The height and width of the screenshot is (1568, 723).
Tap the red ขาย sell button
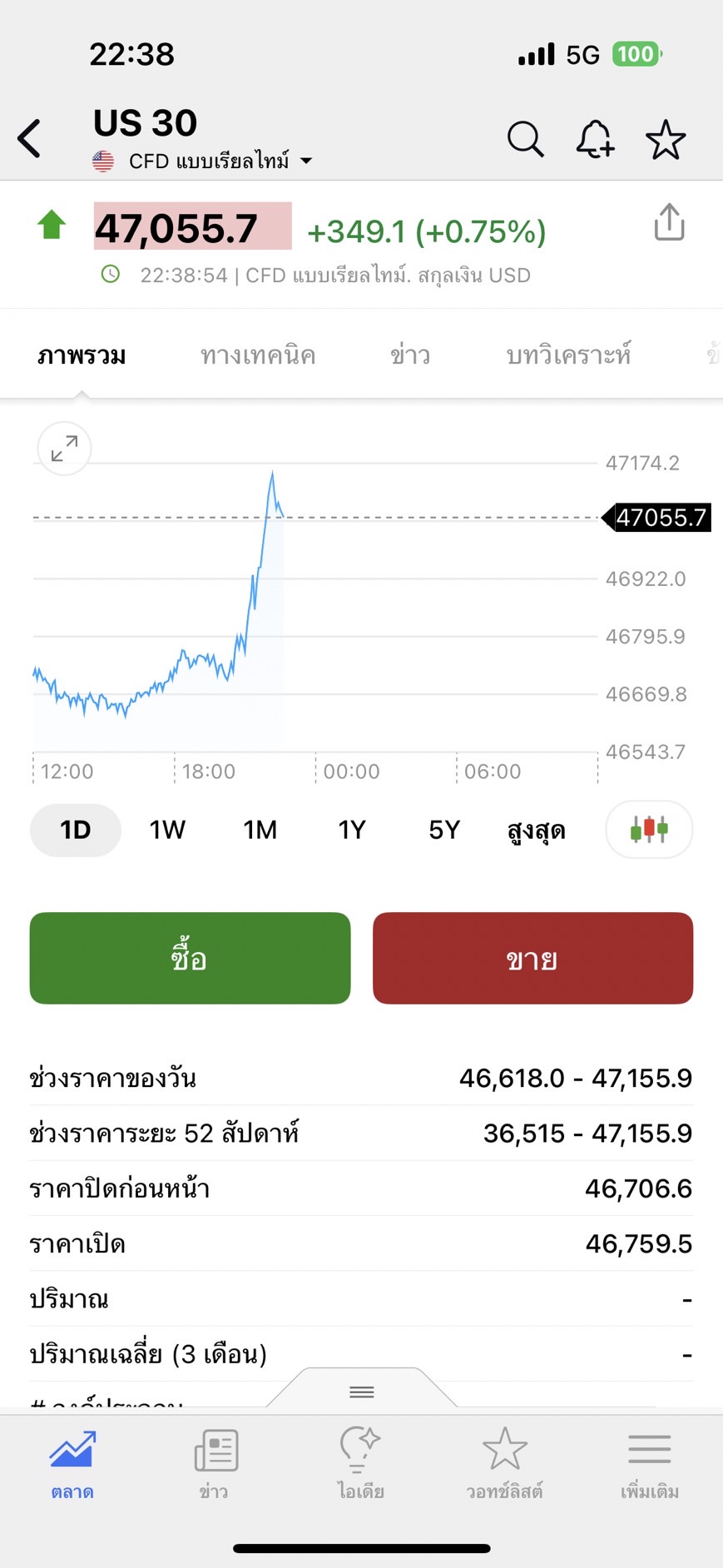tap(532, 958)
